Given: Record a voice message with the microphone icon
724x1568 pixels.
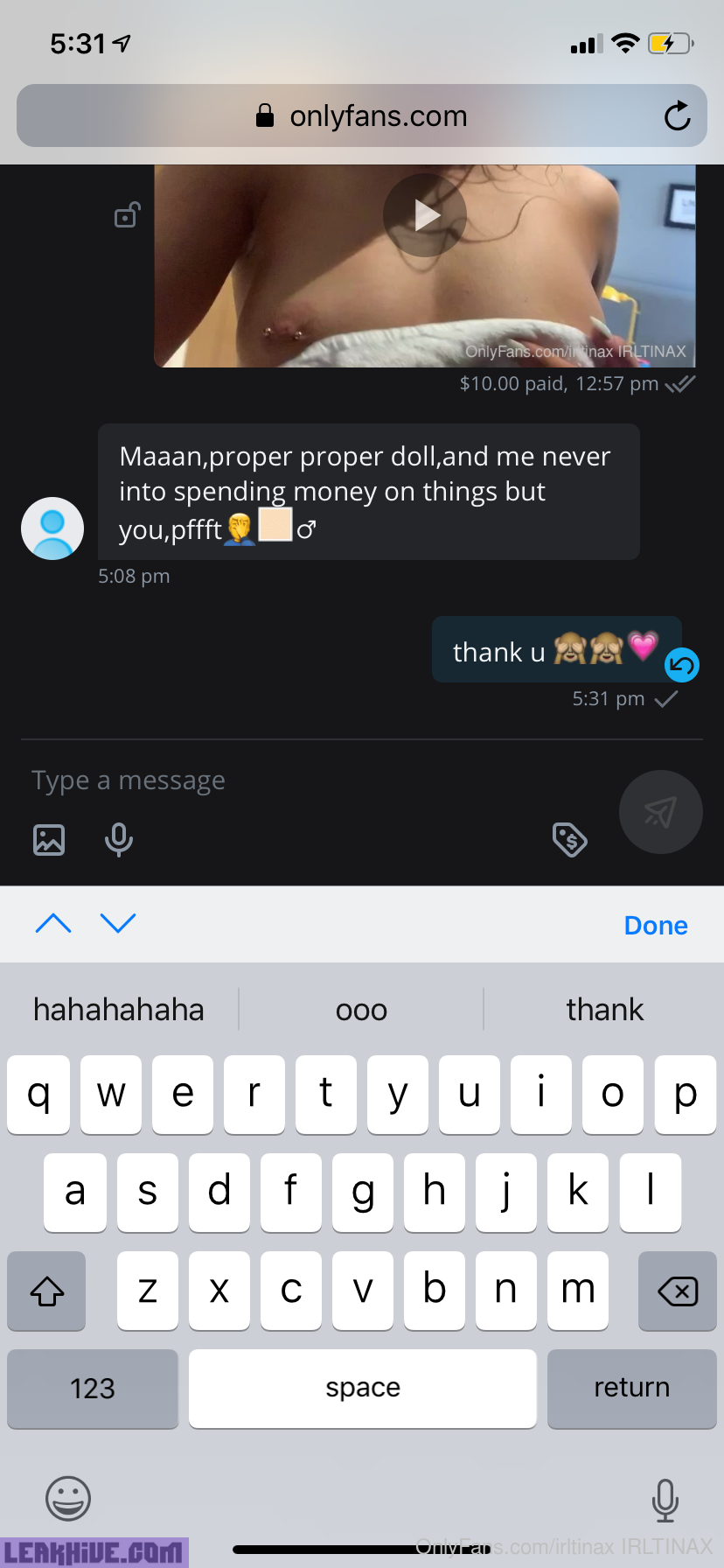Looking at the screenshot, I should (x=119, y=840).
